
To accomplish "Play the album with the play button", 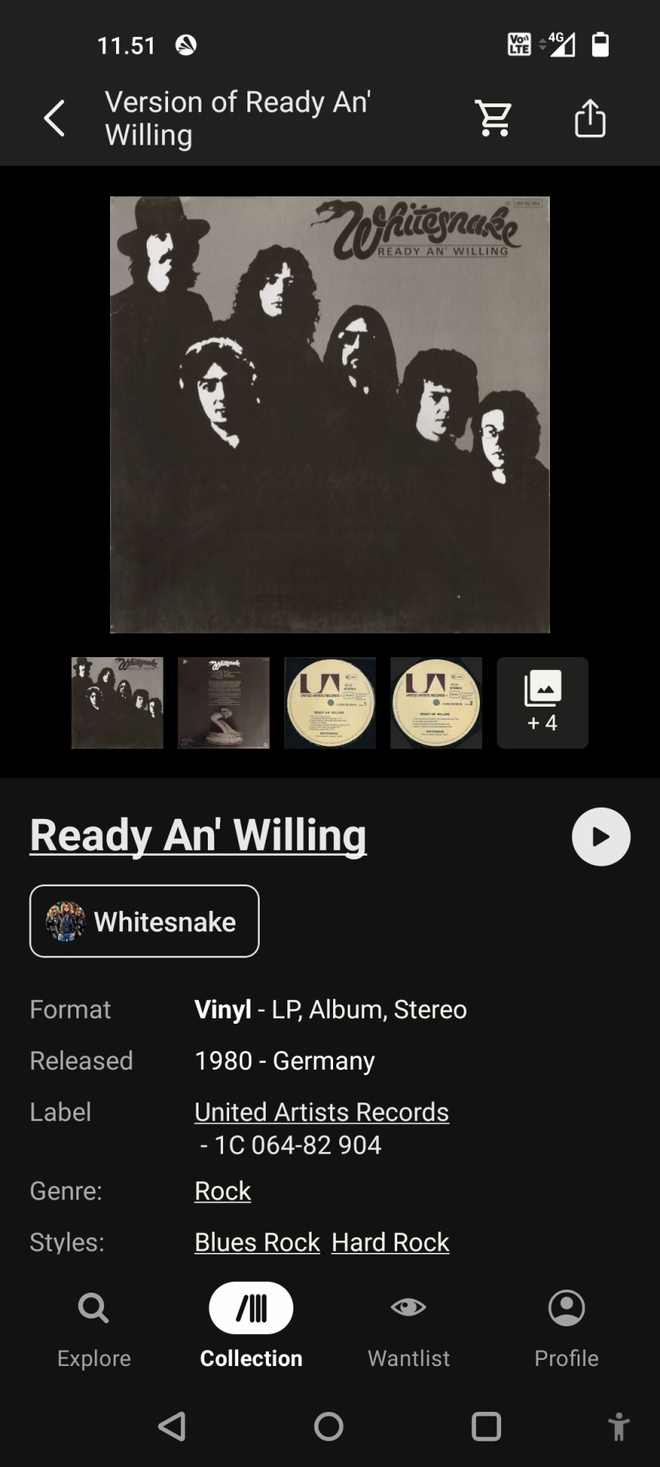I will tap(601, 837).
